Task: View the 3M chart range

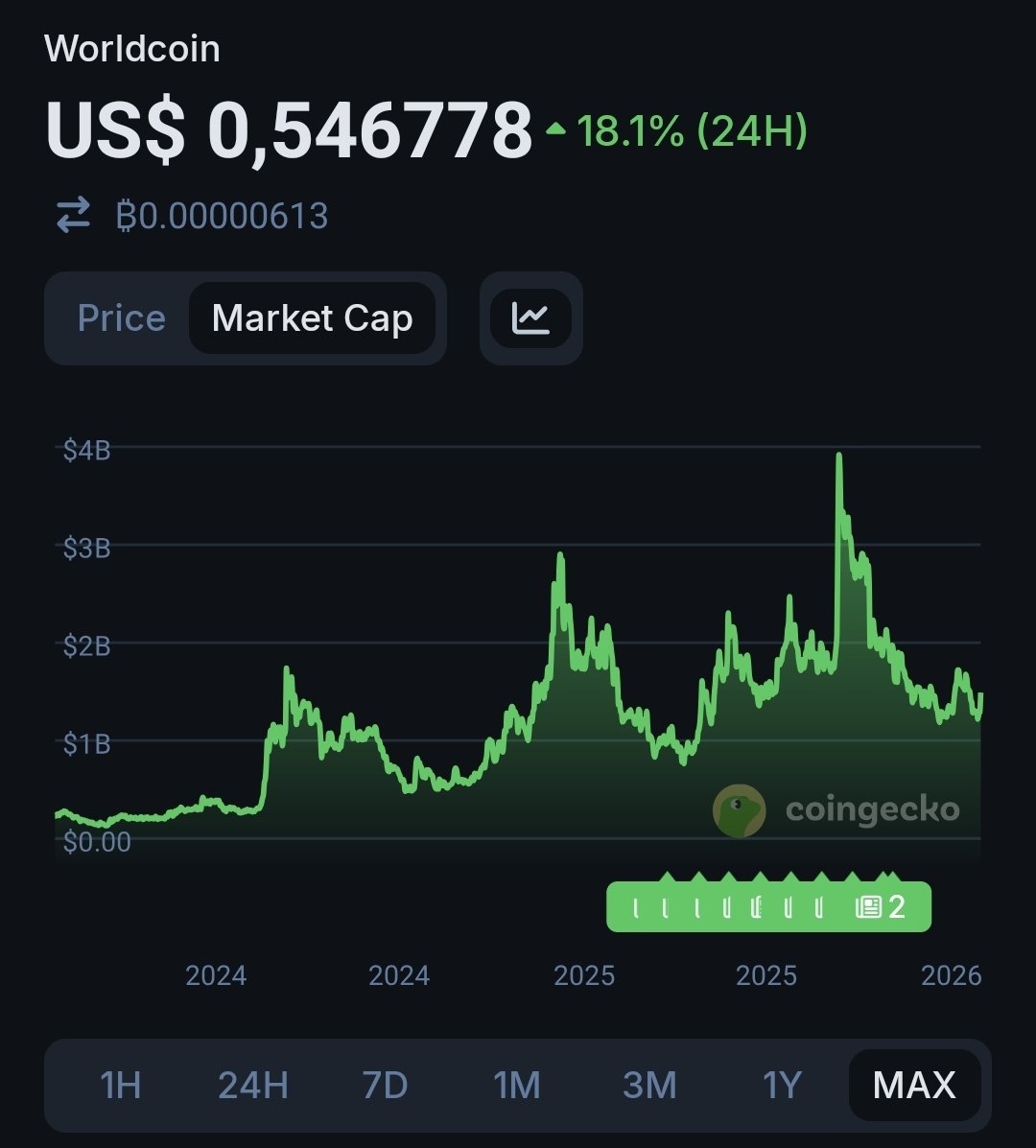Action: tap(649, 1085)
